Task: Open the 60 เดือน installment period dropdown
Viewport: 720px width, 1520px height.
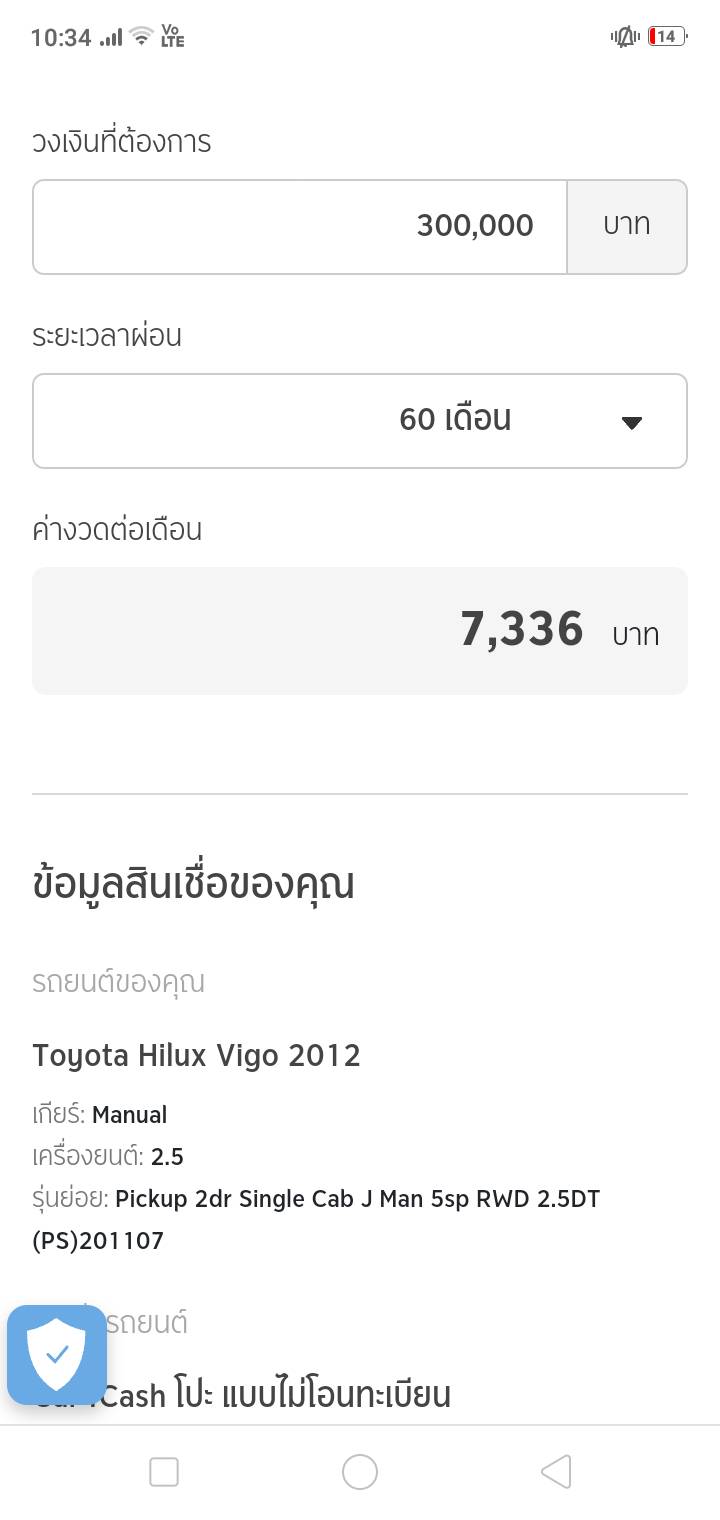Action: 360,420
